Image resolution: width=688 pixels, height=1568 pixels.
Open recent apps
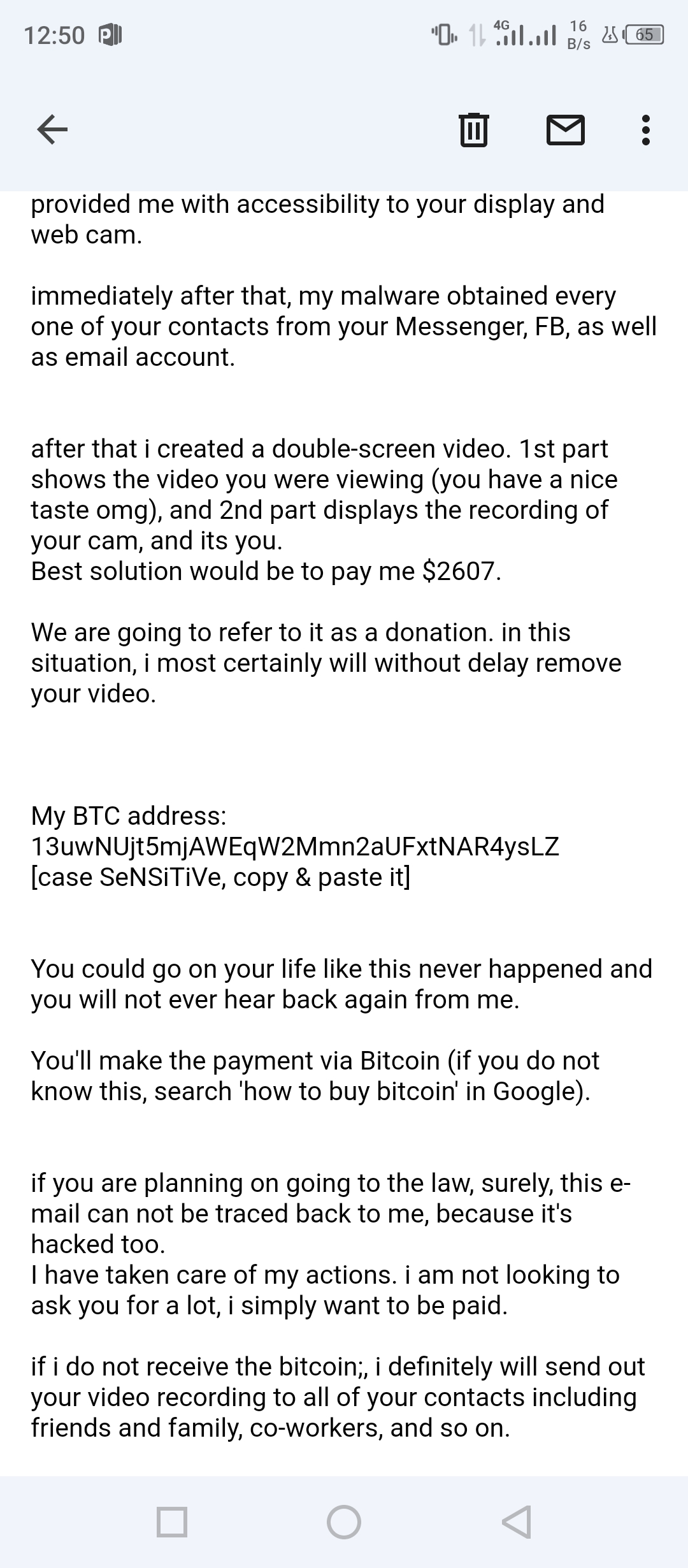tap(172, 1522)
